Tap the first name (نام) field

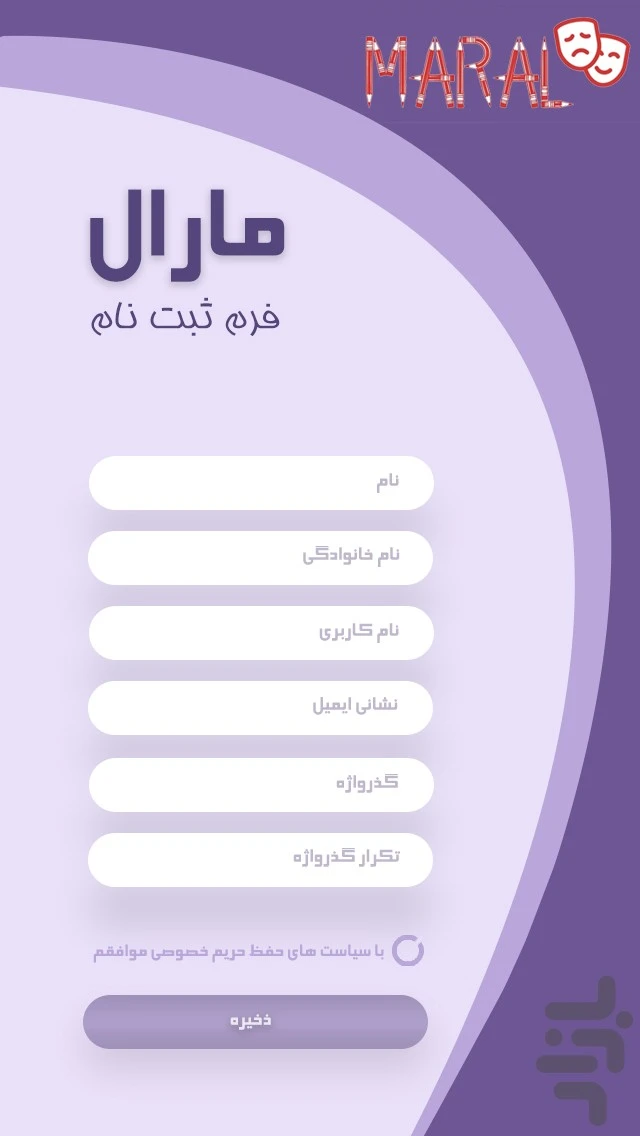point(261,483)
